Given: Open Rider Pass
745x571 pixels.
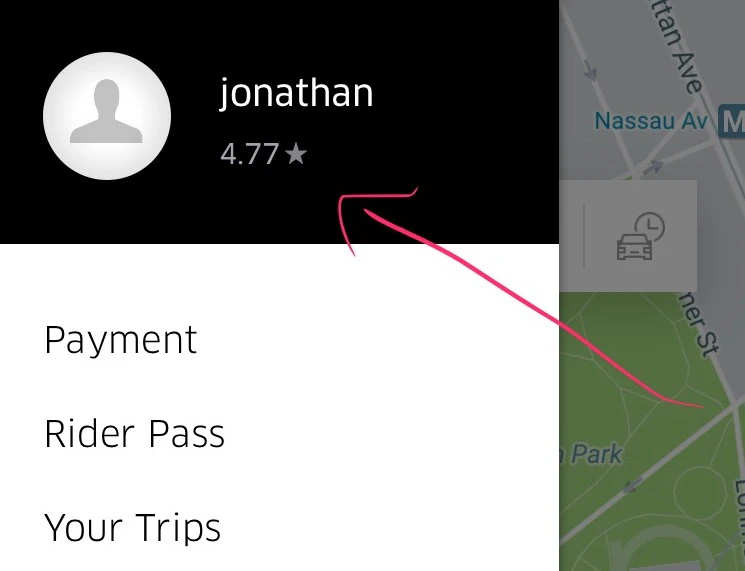Looking at the screenshot, I should pos(135,434).
